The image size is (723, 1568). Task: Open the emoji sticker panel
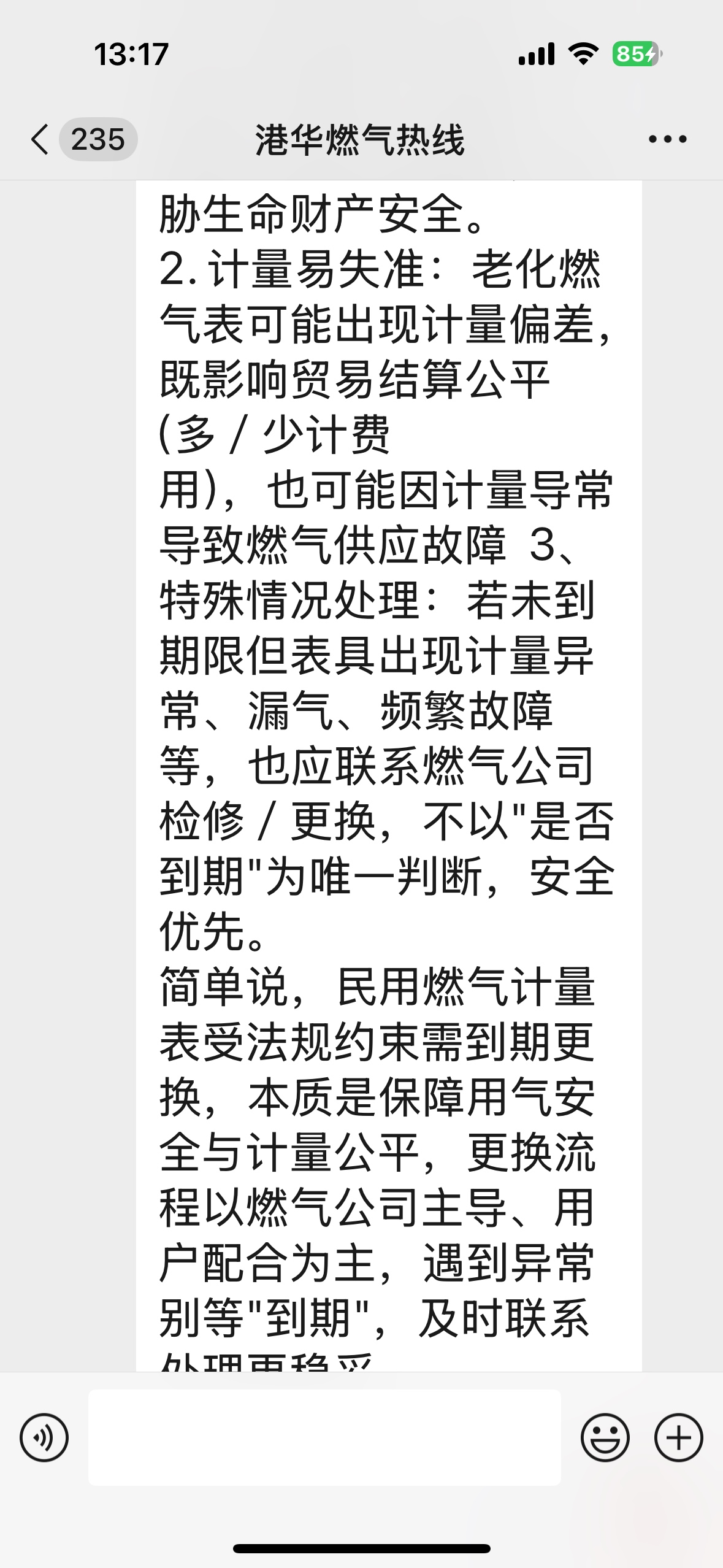click(605, 1437)
